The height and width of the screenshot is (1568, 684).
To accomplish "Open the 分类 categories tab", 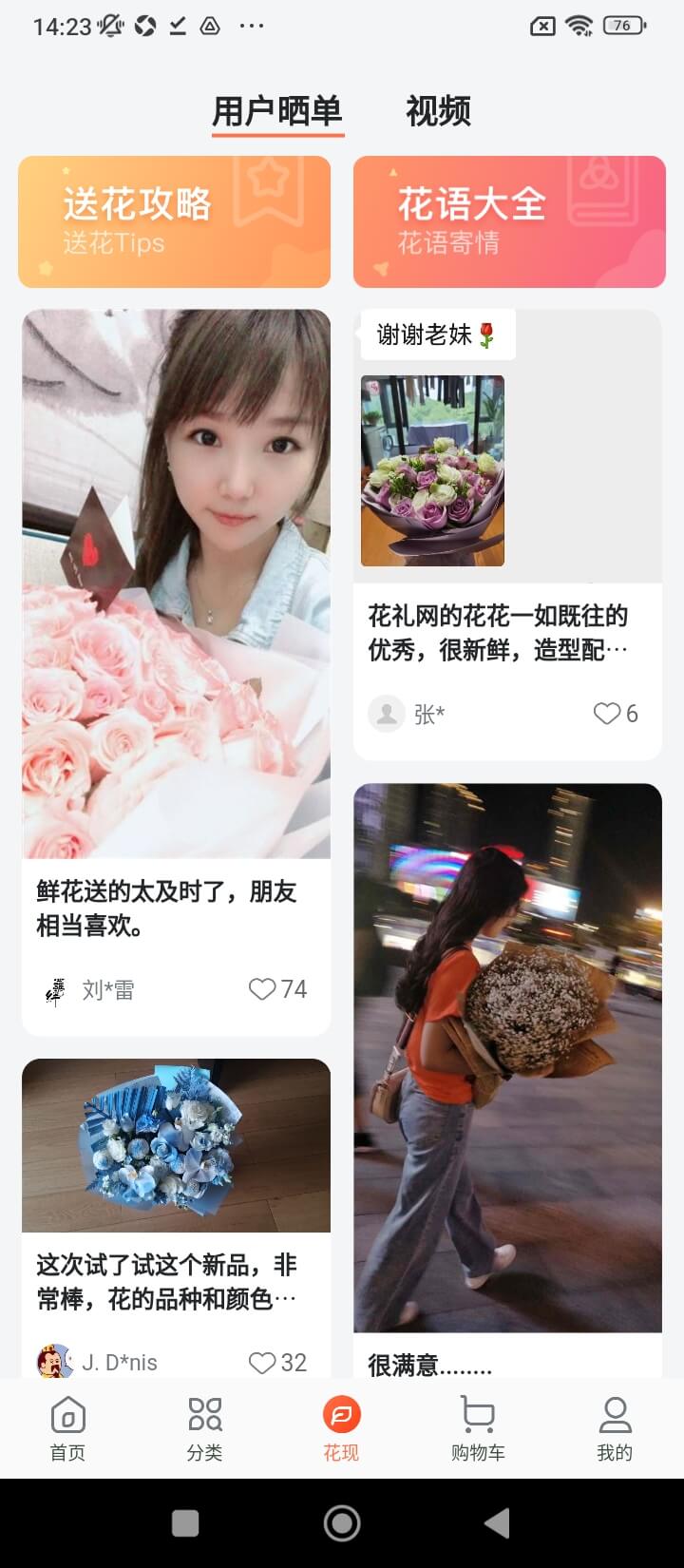I will (x=204, y=1428).
